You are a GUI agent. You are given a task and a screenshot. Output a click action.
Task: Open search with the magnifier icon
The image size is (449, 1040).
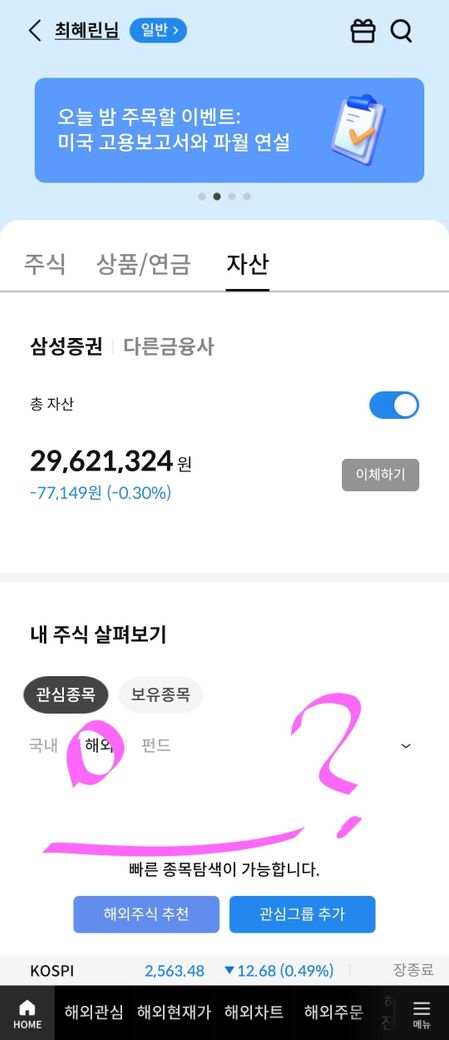[x=401, y=31]
